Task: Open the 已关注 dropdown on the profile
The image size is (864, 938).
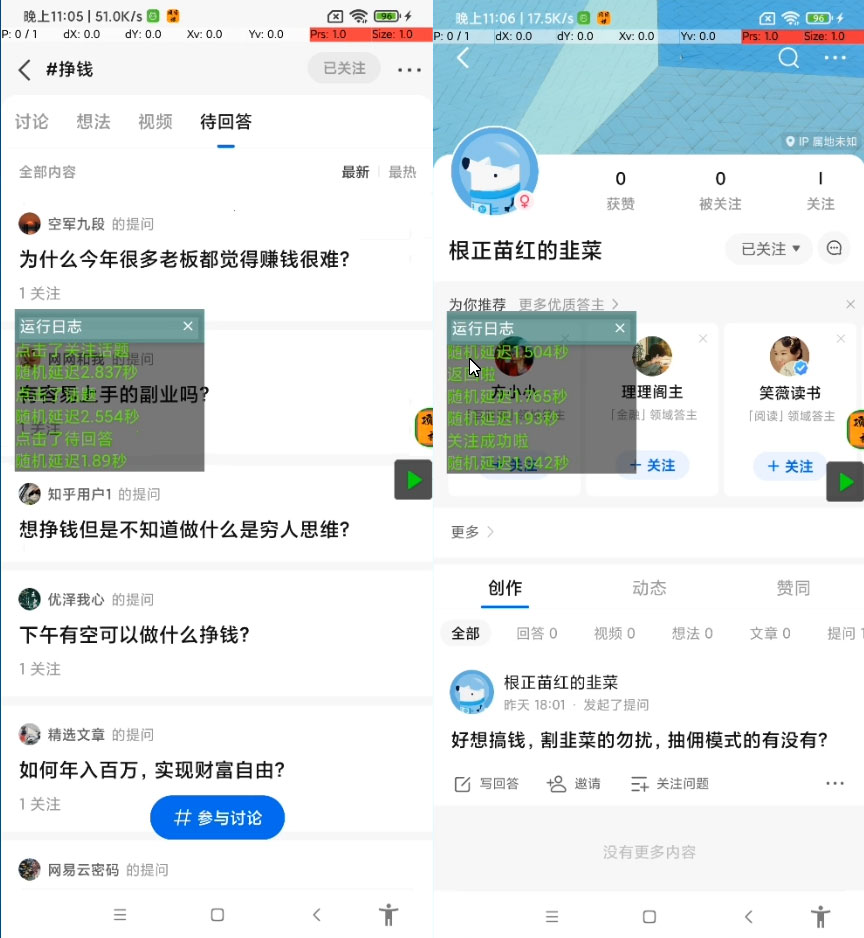Action: point(768,250)
